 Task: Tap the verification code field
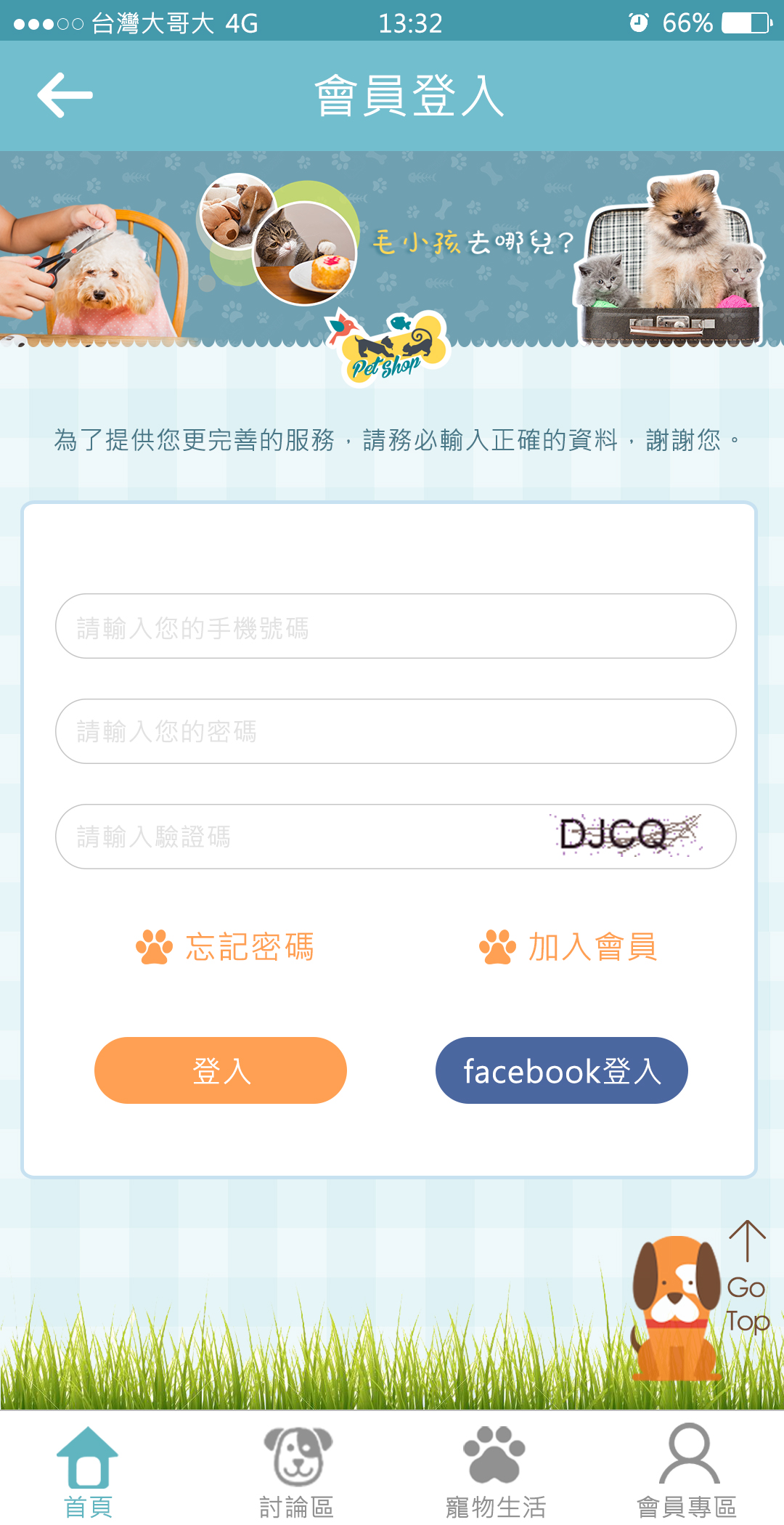tap(305, 837)
